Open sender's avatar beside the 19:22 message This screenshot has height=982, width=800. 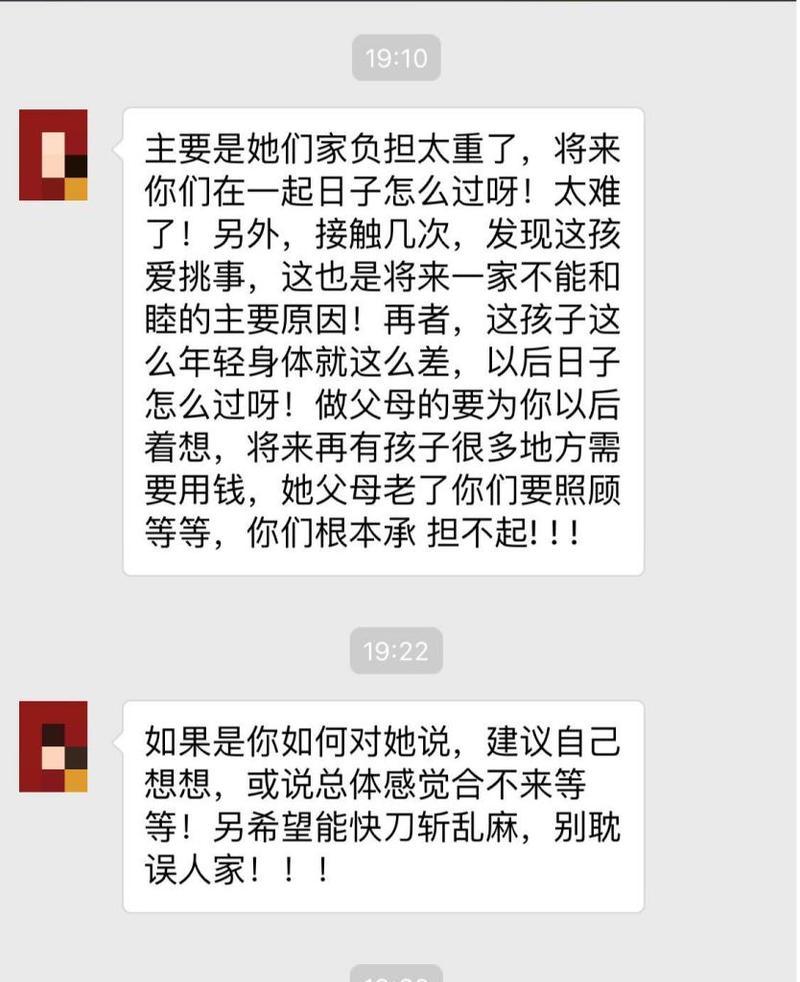(53, 746)
